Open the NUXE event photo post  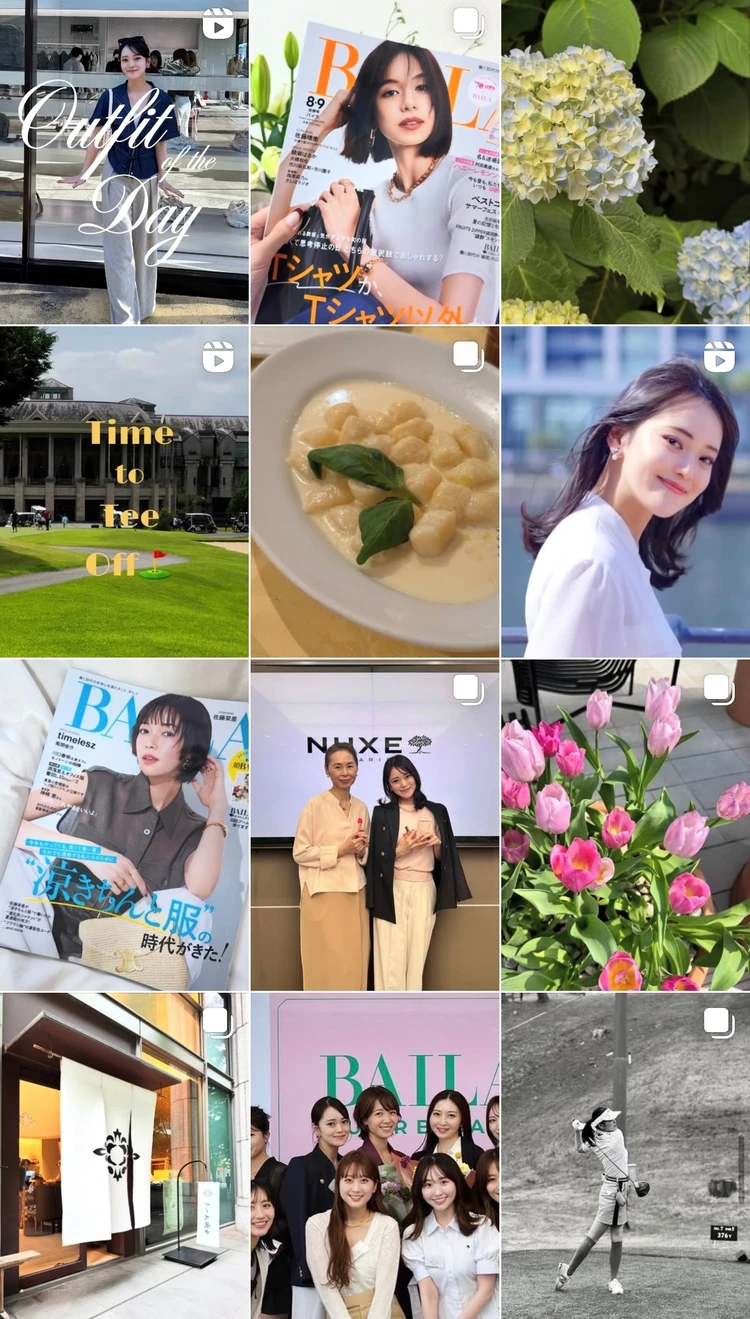click(375, 824)
